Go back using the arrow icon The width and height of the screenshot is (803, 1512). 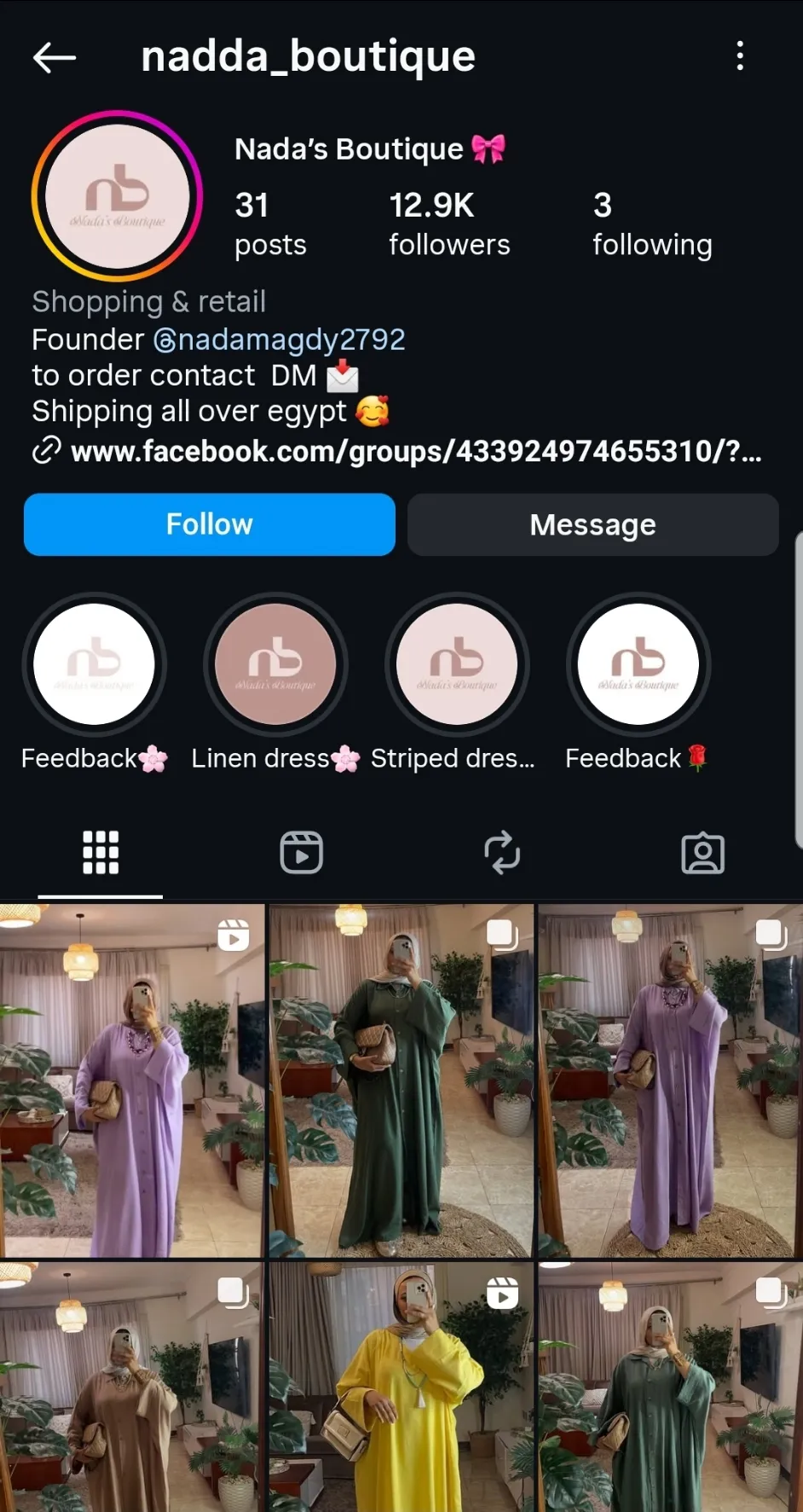coord(55,57)
